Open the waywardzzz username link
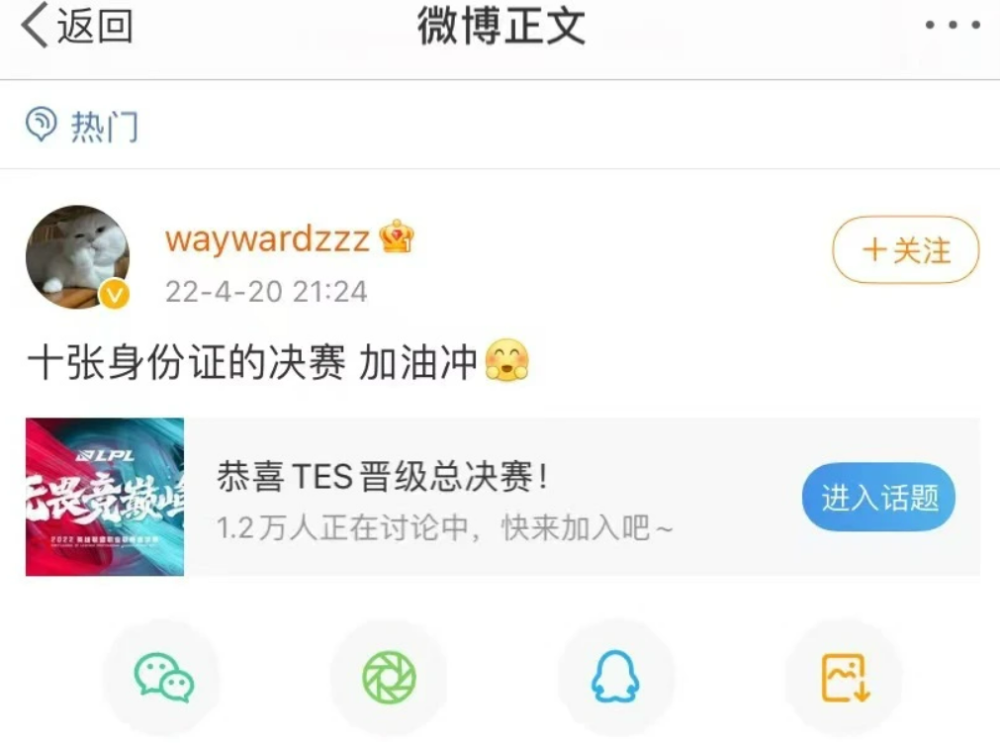 (x=267, y=239)
